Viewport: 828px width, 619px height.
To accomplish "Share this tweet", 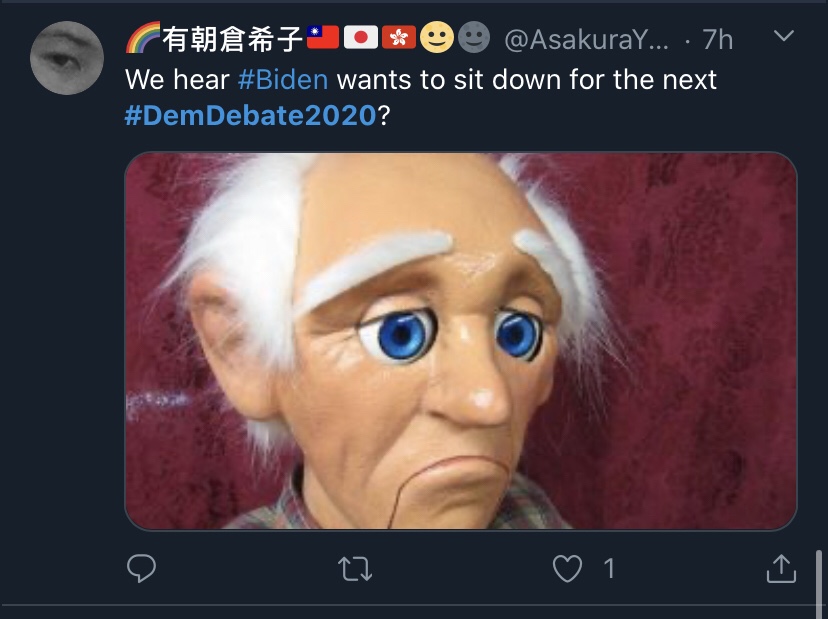I will pyautogui.click(x=780, y=569).
